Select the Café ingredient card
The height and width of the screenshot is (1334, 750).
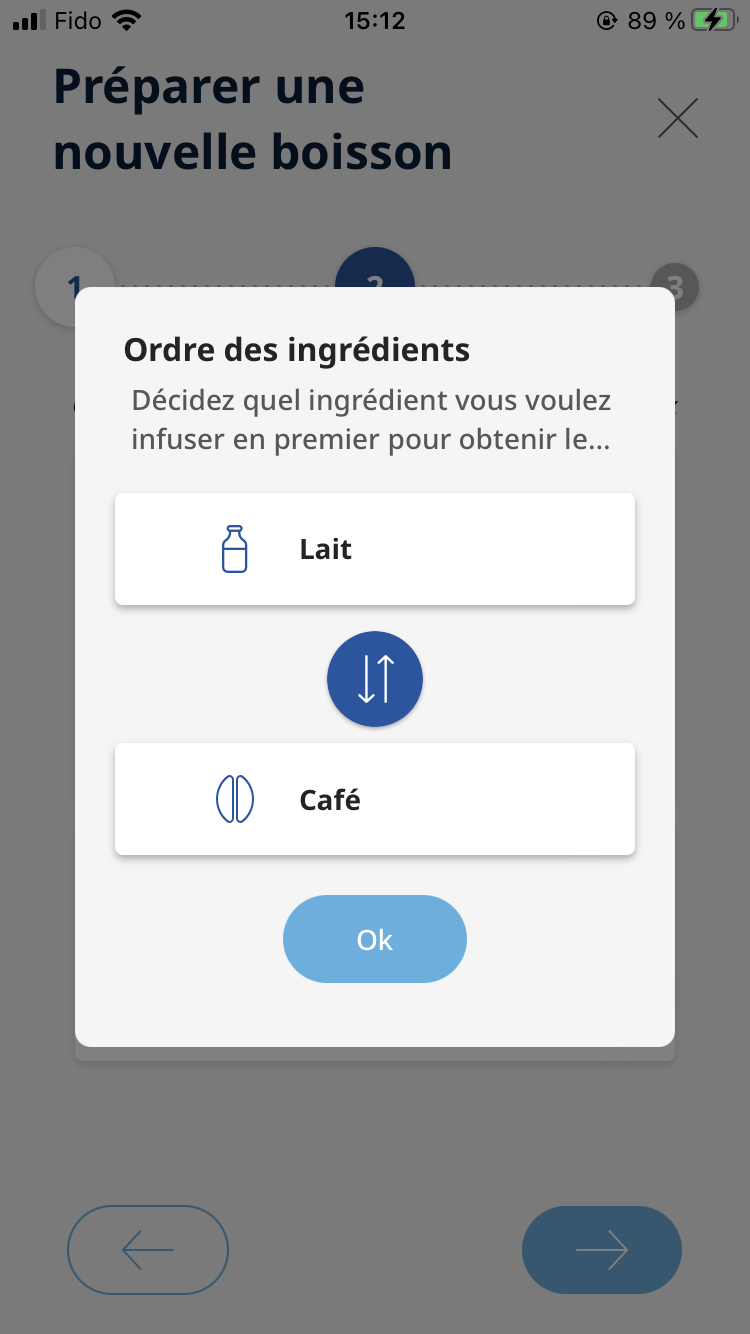375,799
